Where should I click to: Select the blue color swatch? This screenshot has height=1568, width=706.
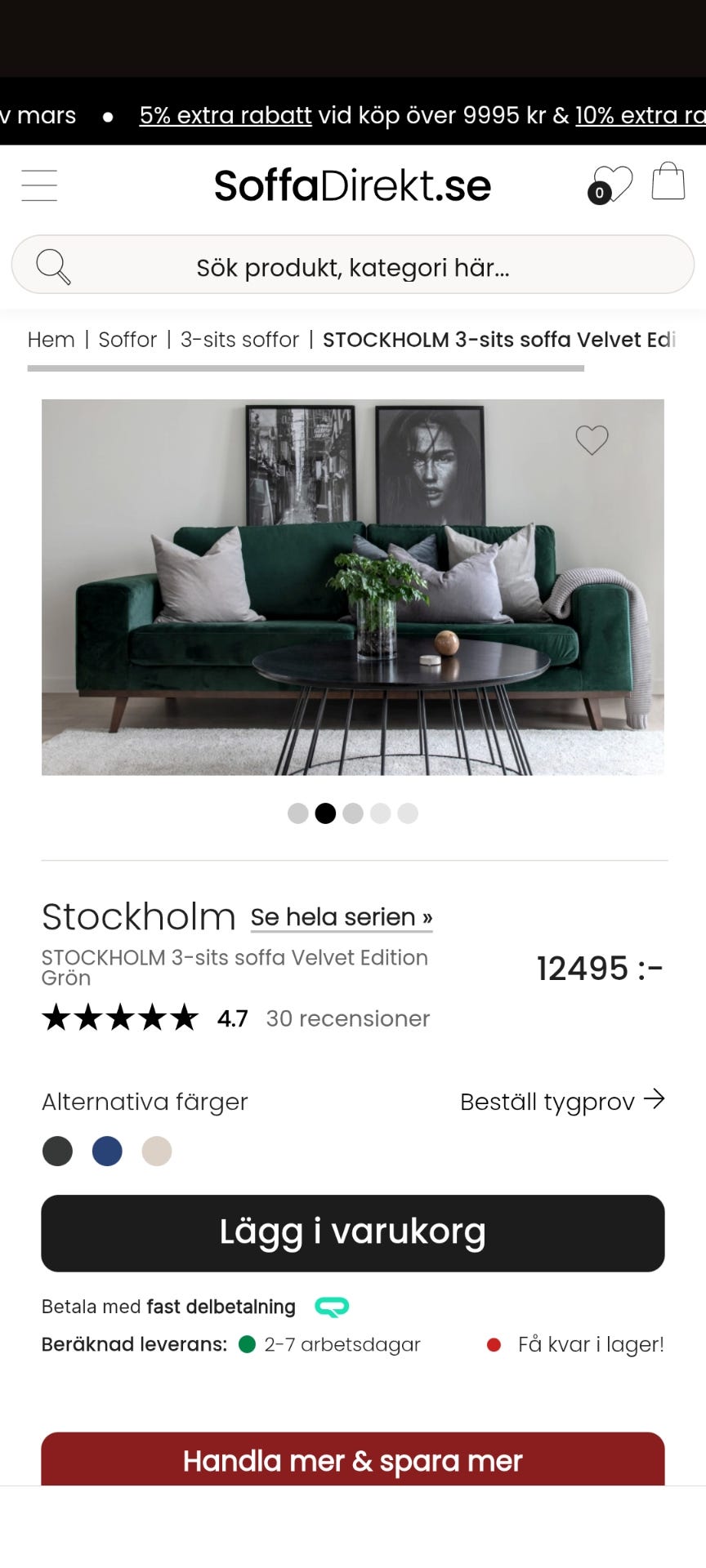pyautogui.click(x=107, y=1151)
